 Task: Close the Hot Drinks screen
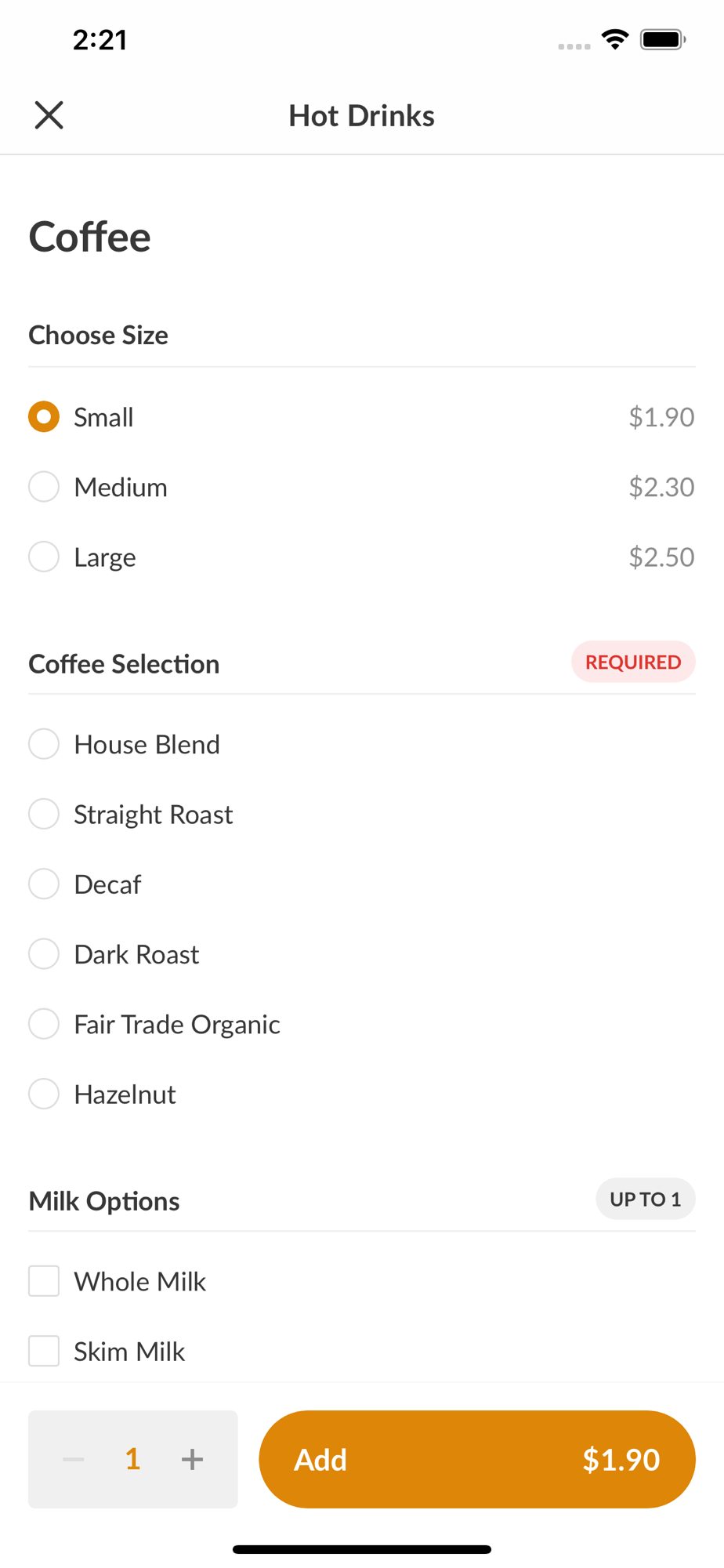pos(49,115)
